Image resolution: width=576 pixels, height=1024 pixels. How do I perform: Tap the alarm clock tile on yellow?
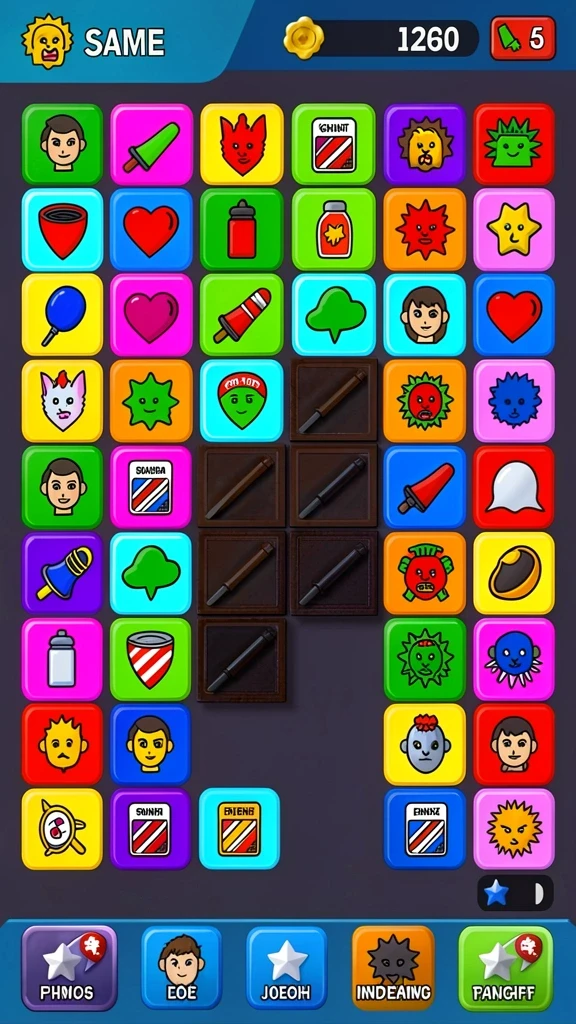(62, 829)
